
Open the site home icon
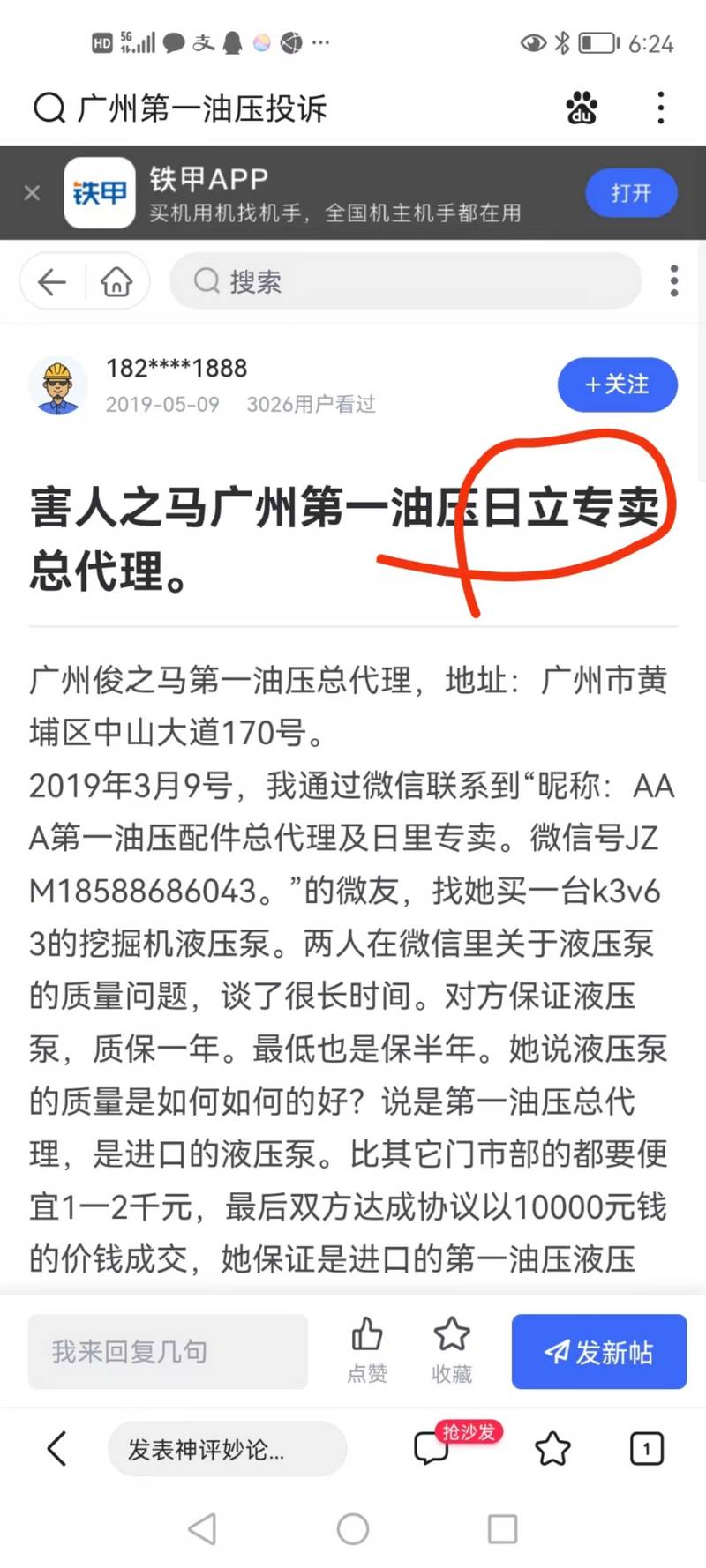click(116, 281)
